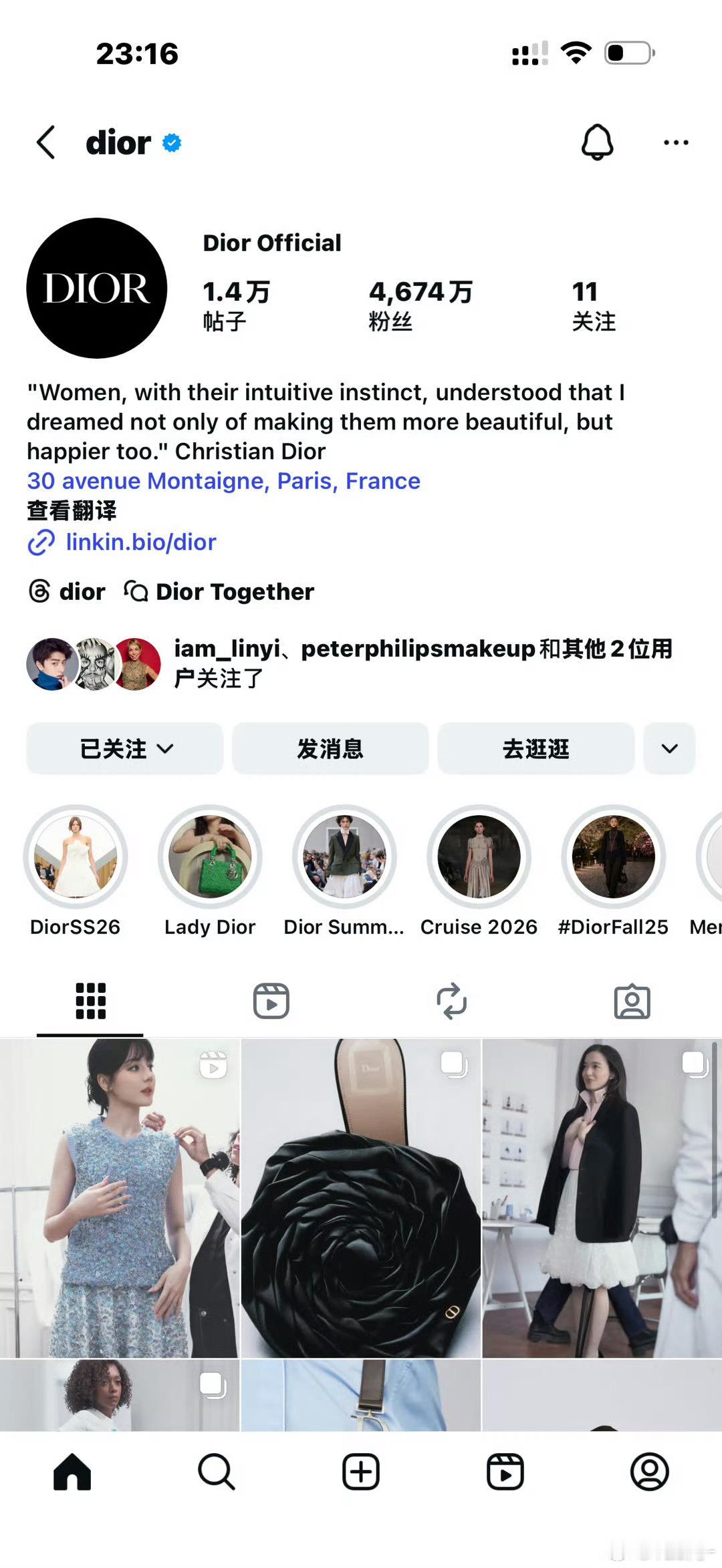Open the three-dot overflow menu
722x1568 pixels.
point(676,142)
